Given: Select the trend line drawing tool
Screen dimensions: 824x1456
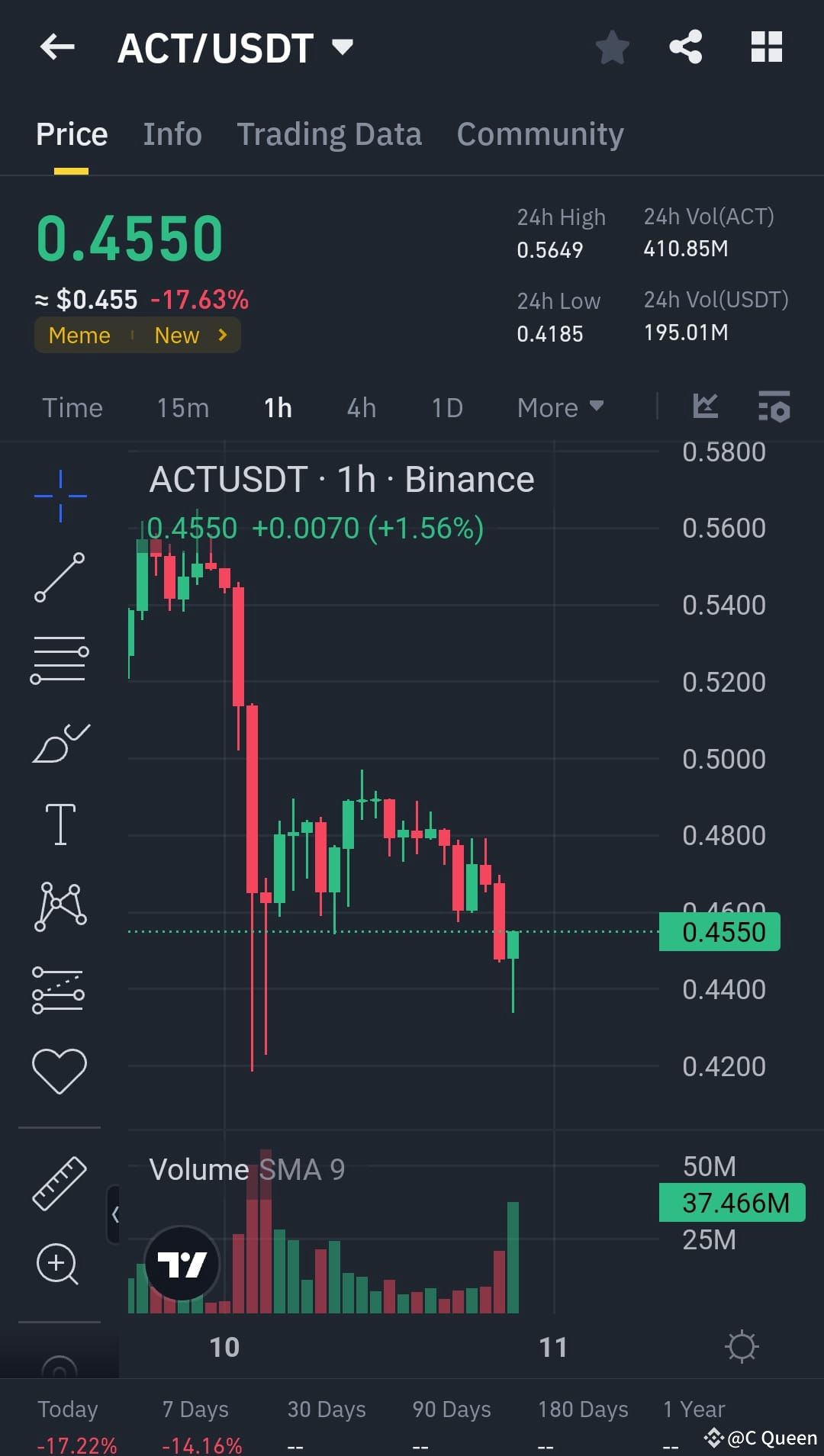Looking at the screenshot, I should pyautogui.click(x=60, y=576).
